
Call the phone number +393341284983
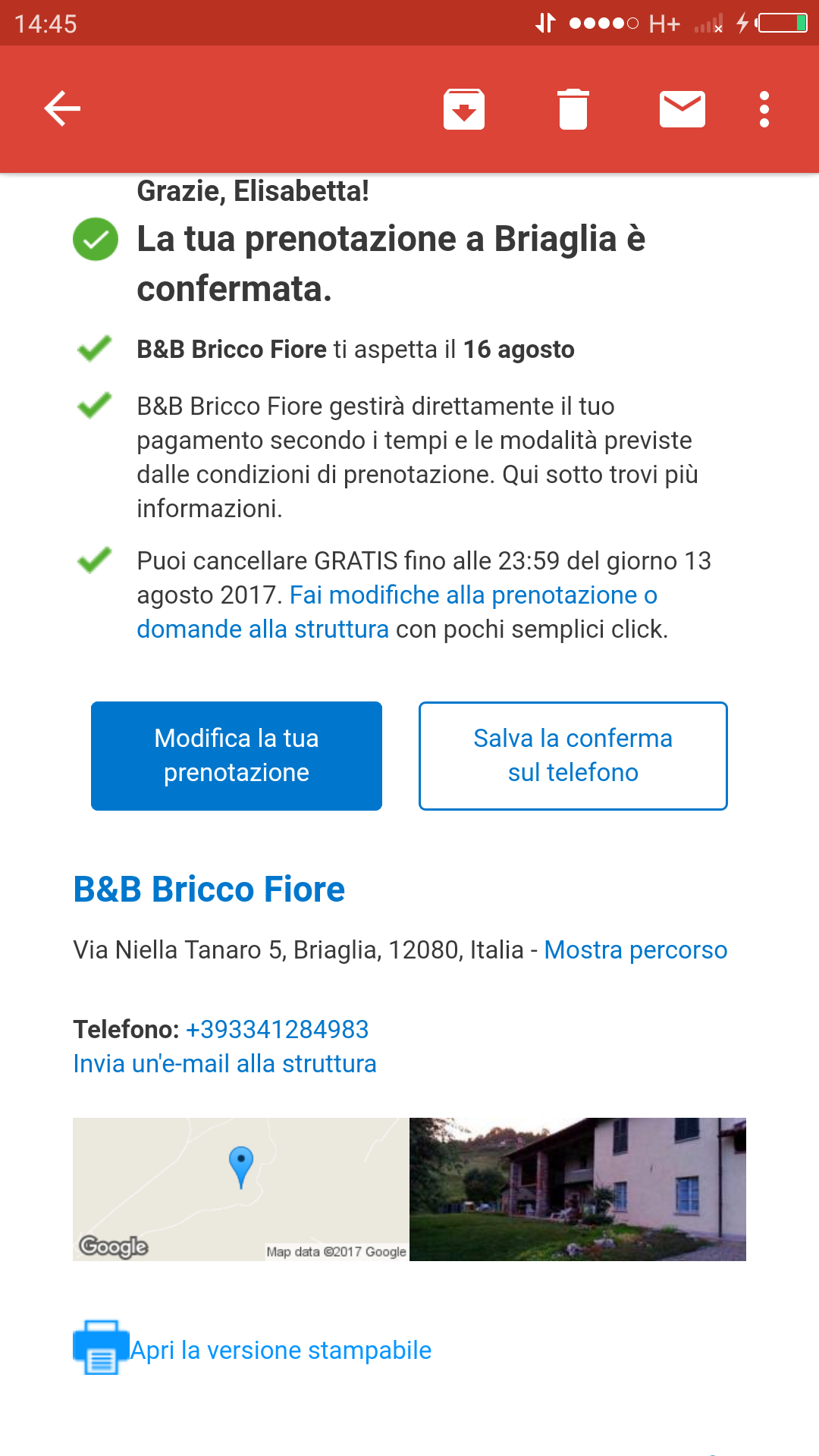278,1029
